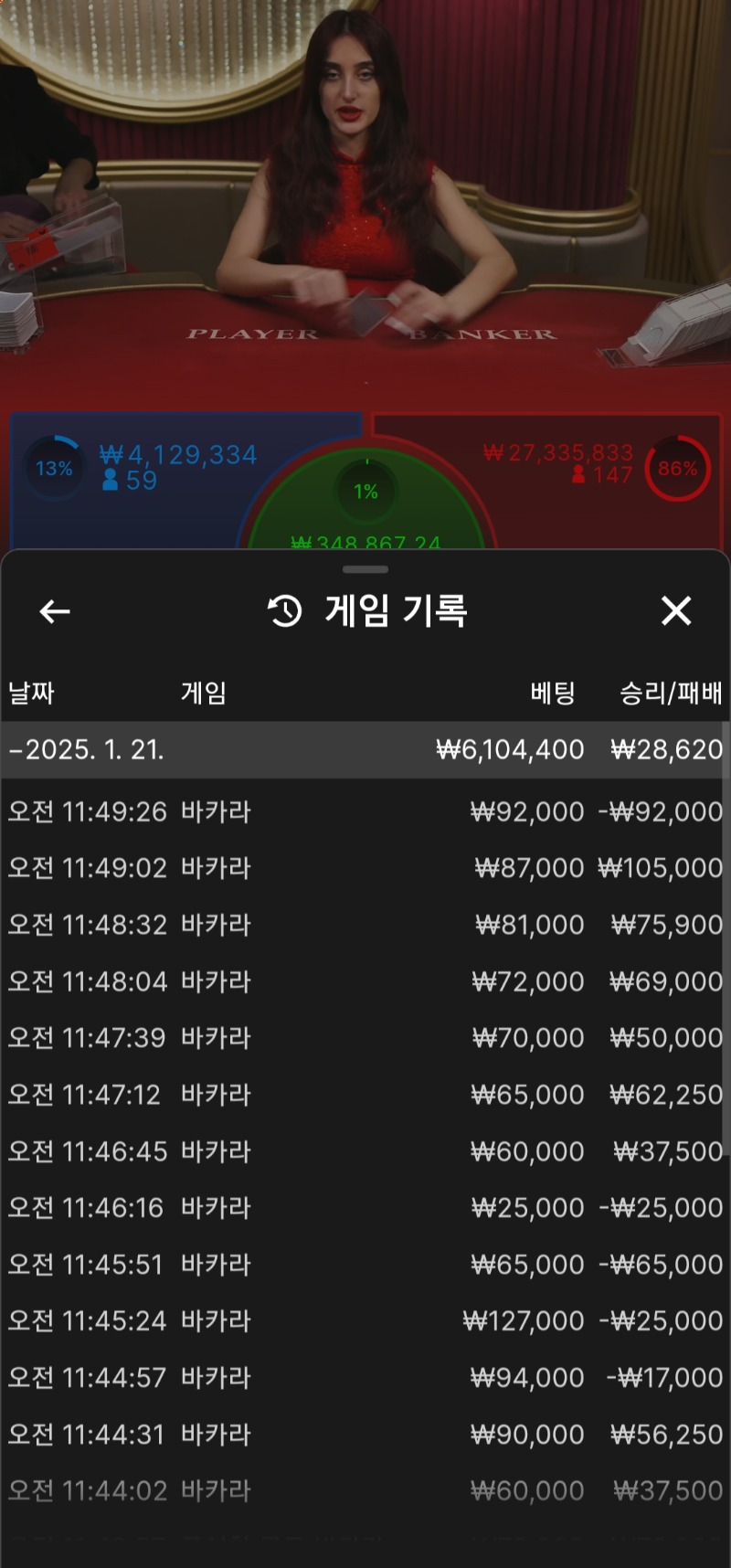View the 오전 11:47:12 바카라 round
Image resolution: width=731 pixels, height=1568 pixels.
(365, 1095)
